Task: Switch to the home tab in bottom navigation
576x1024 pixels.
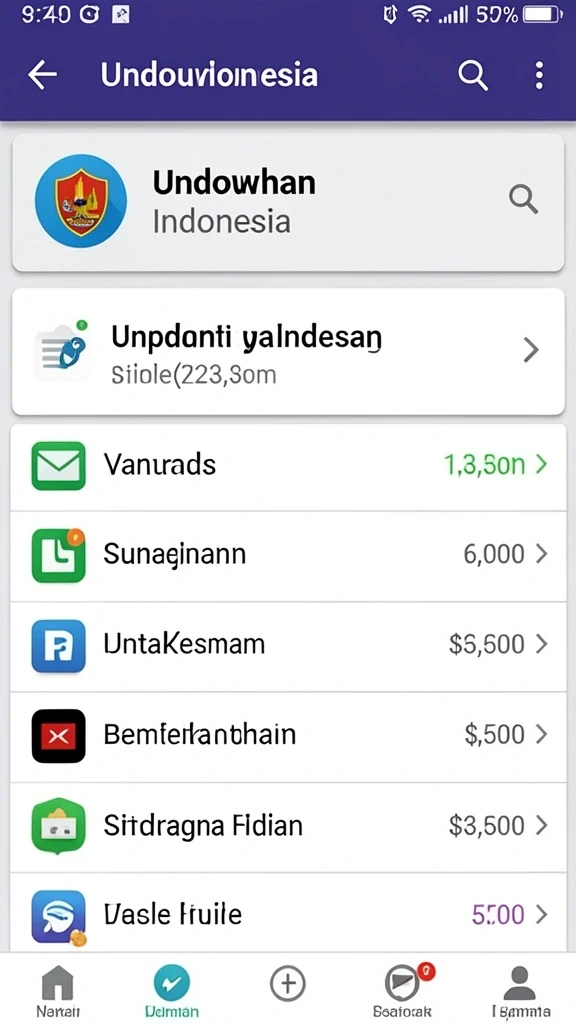Action: tap(57, 990)
